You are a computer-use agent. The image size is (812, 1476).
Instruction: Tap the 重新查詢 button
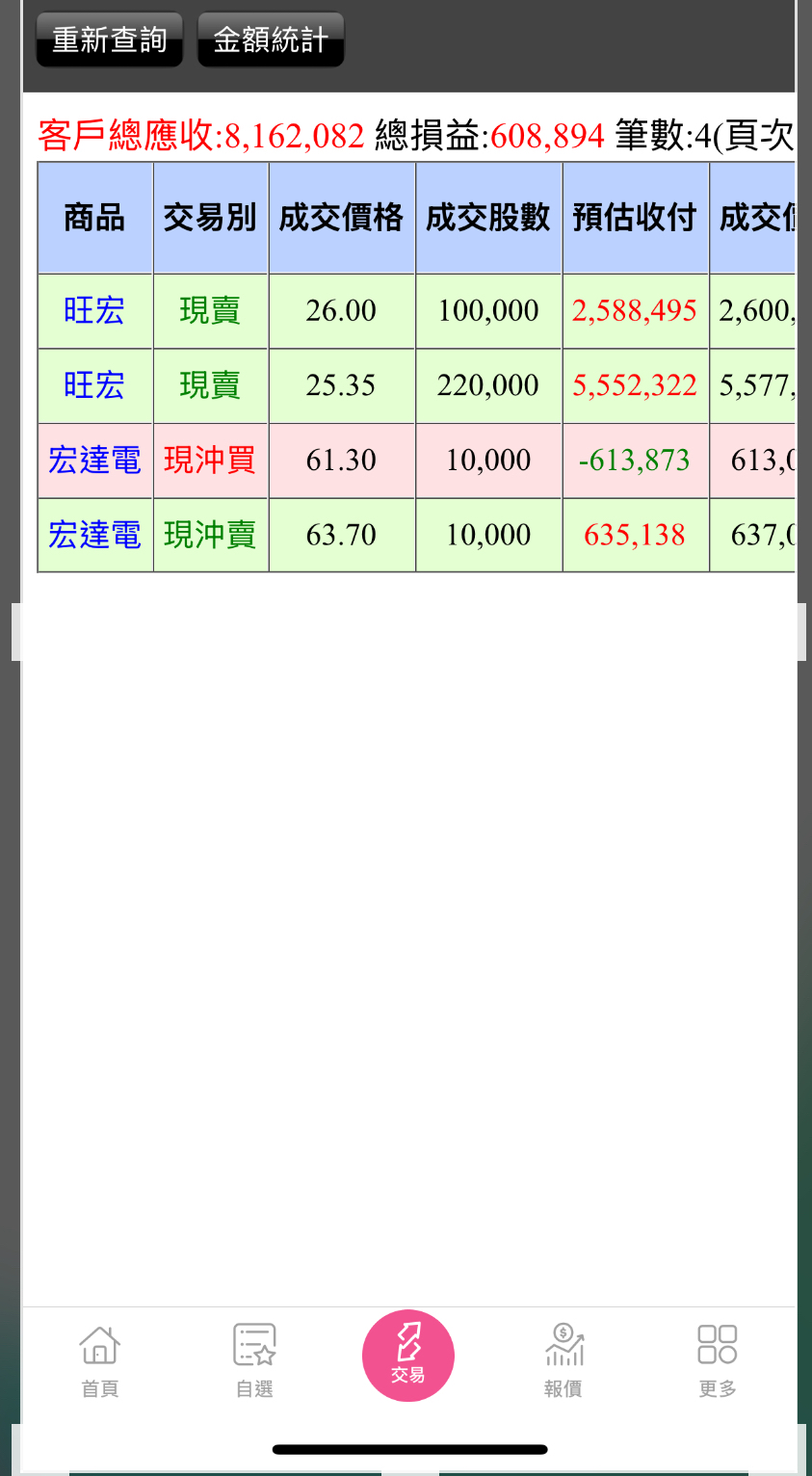[109, 40]
